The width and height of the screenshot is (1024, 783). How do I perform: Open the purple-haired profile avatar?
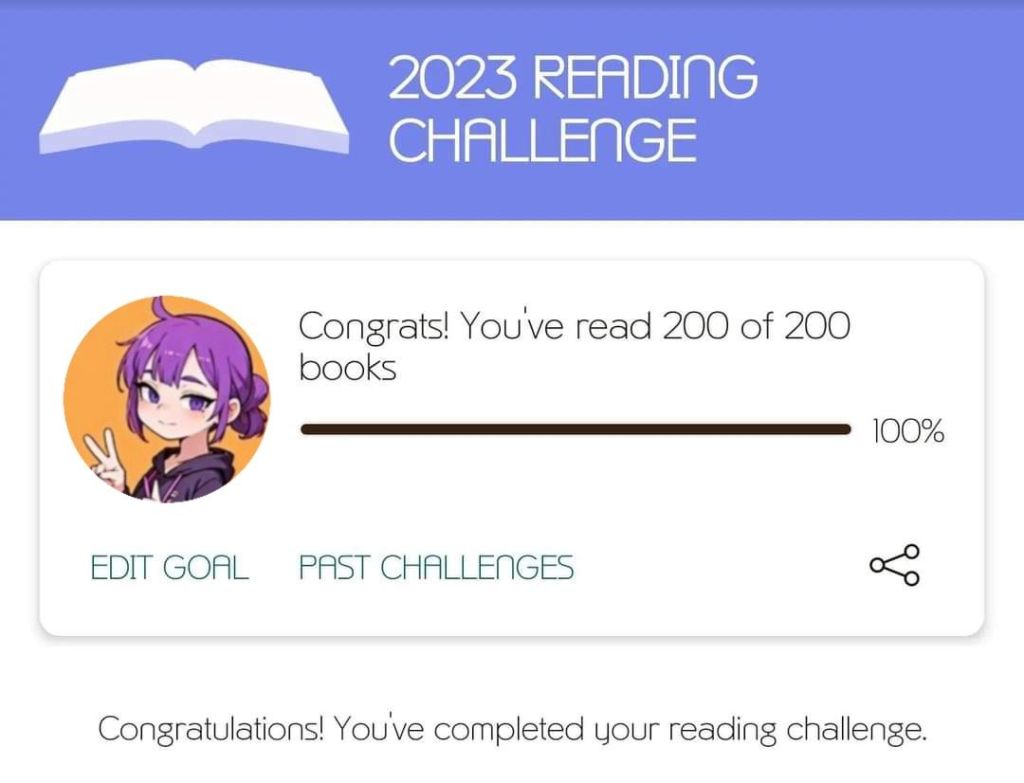(x=166, y=399)
